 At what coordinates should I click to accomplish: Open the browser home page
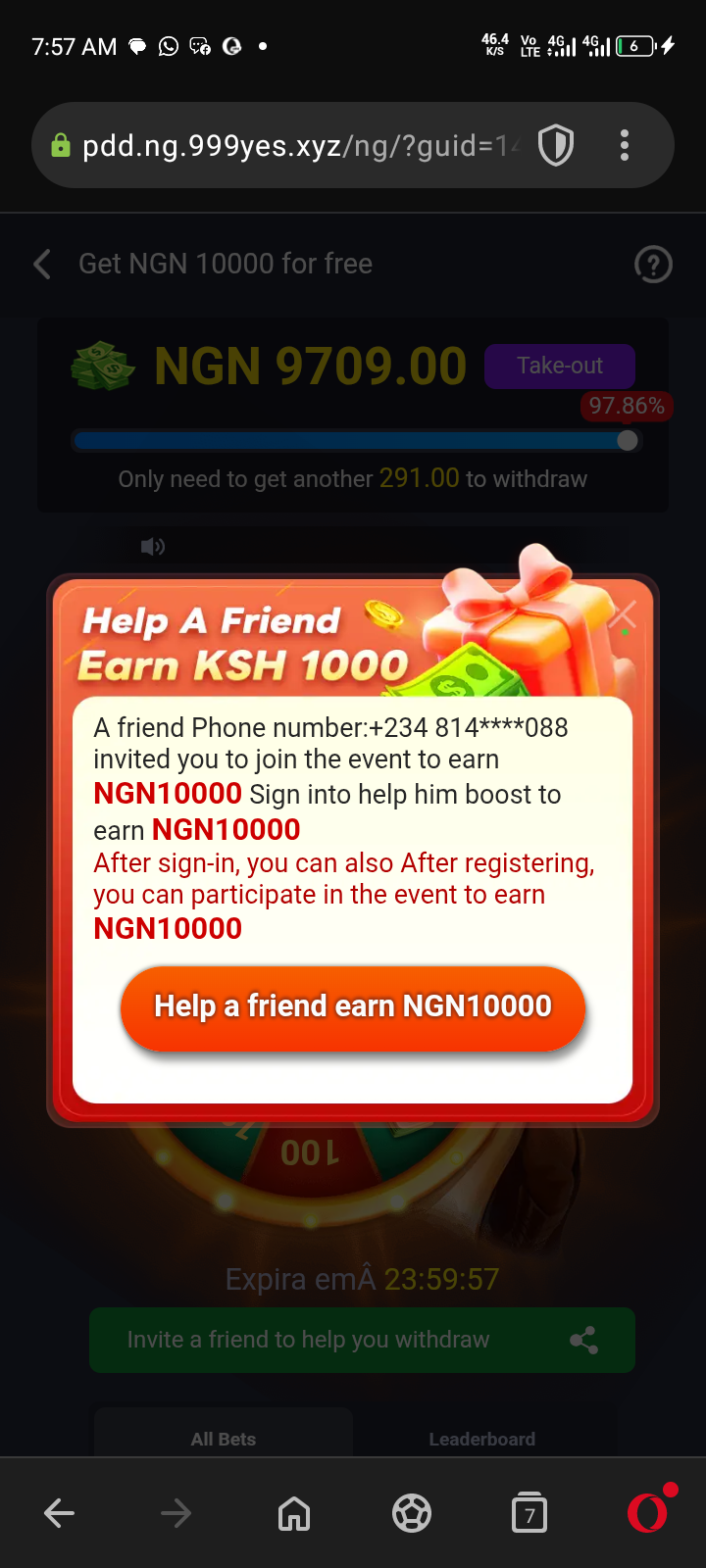[294, 1514]
